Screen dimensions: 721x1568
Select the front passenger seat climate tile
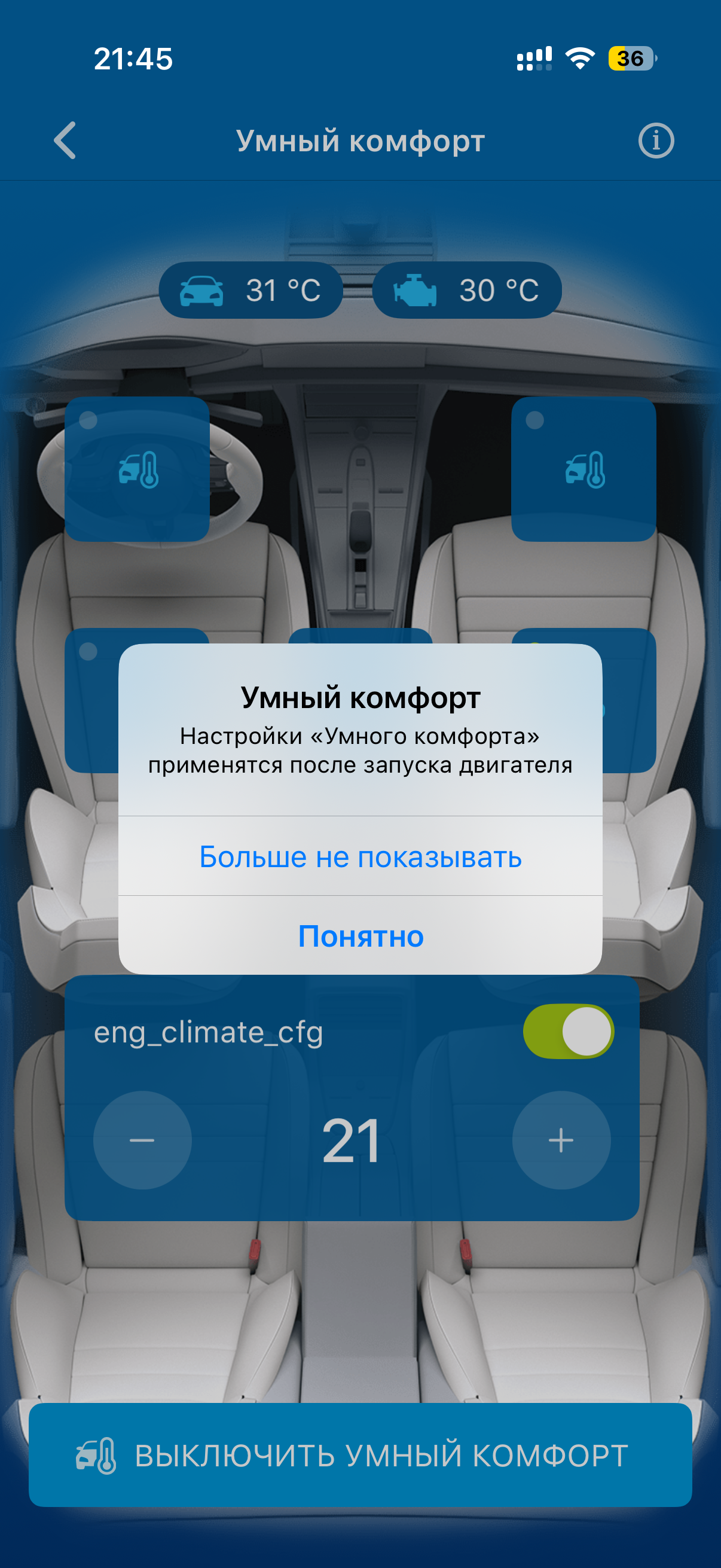click(x=583, y=469)
